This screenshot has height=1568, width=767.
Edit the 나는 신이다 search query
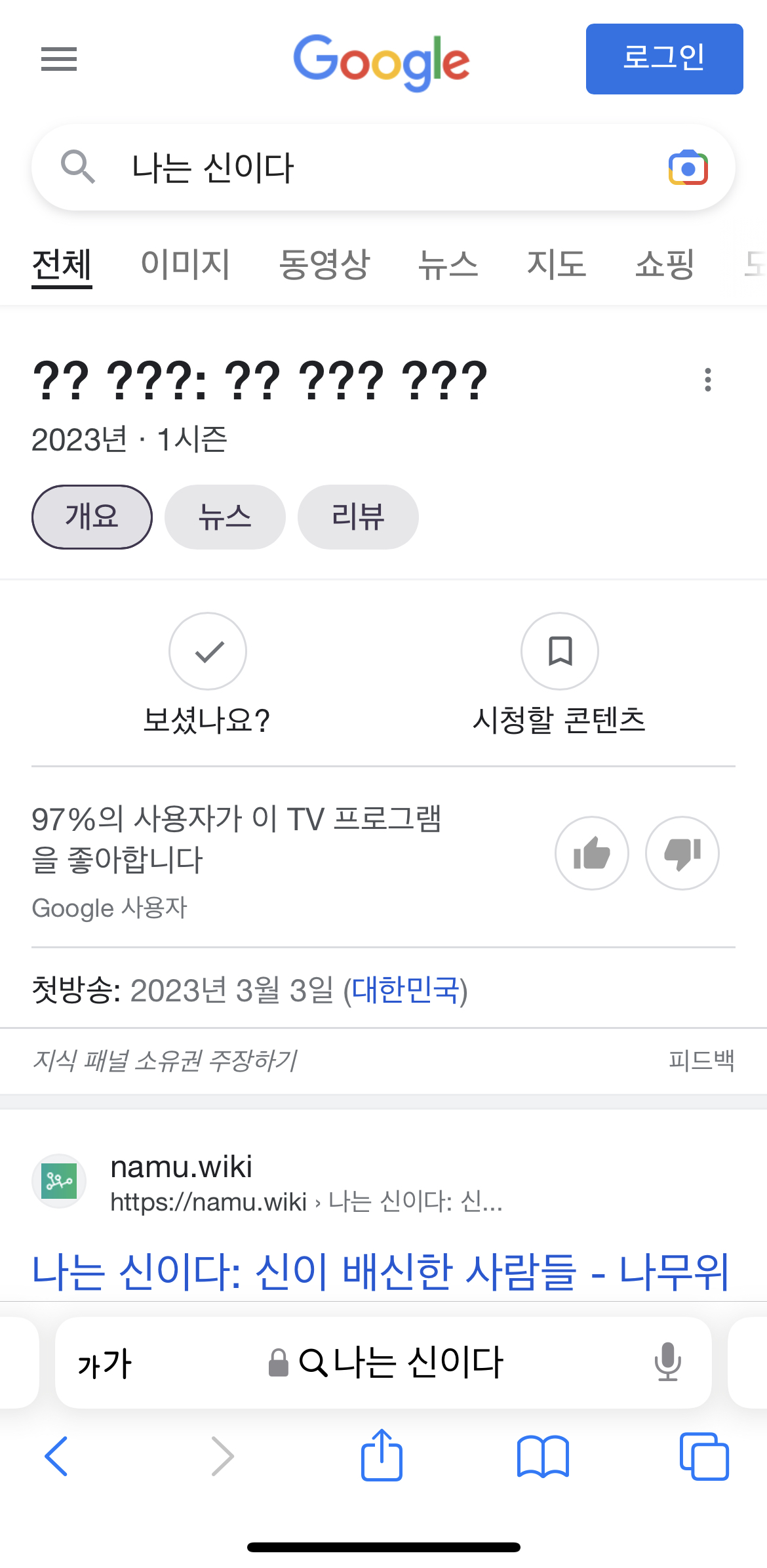tap(367, 168)
